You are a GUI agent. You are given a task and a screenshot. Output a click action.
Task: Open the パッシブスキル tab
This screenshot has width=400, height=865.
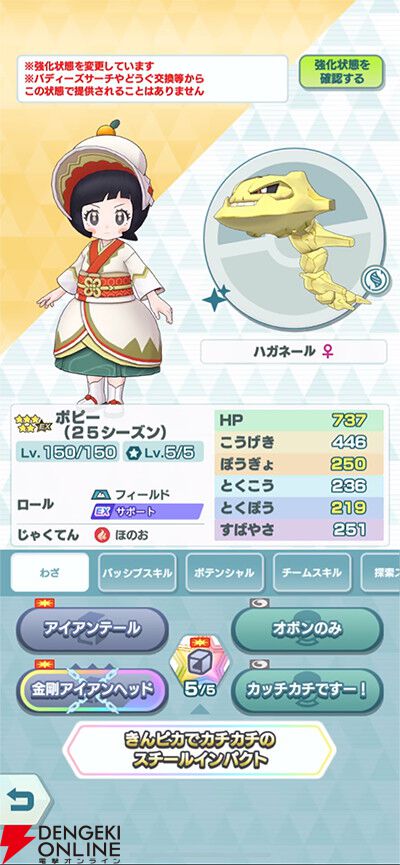pos(137,572)
